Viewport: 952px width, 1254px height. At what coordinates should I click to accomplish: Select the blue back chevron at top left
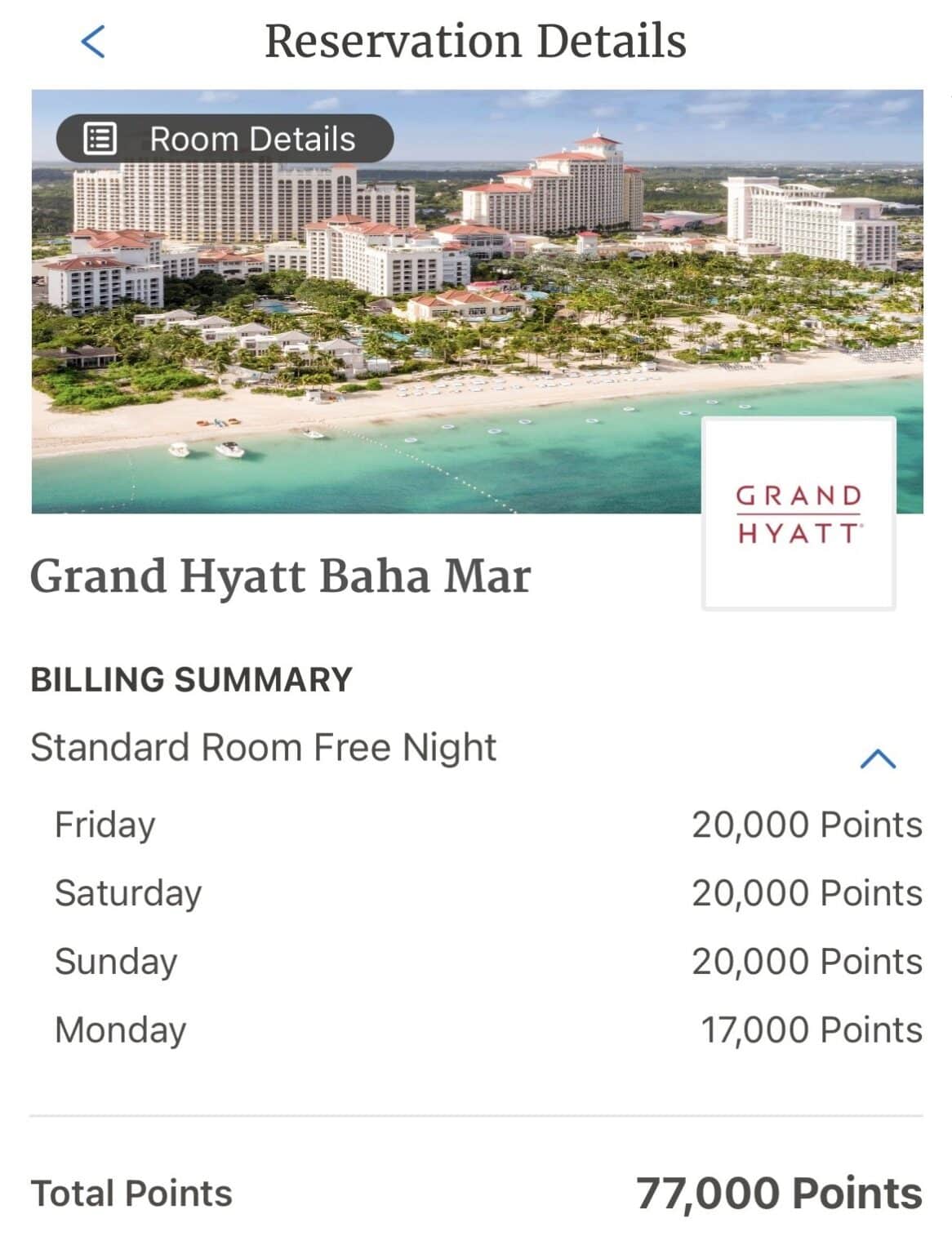[x=92, y=42]
